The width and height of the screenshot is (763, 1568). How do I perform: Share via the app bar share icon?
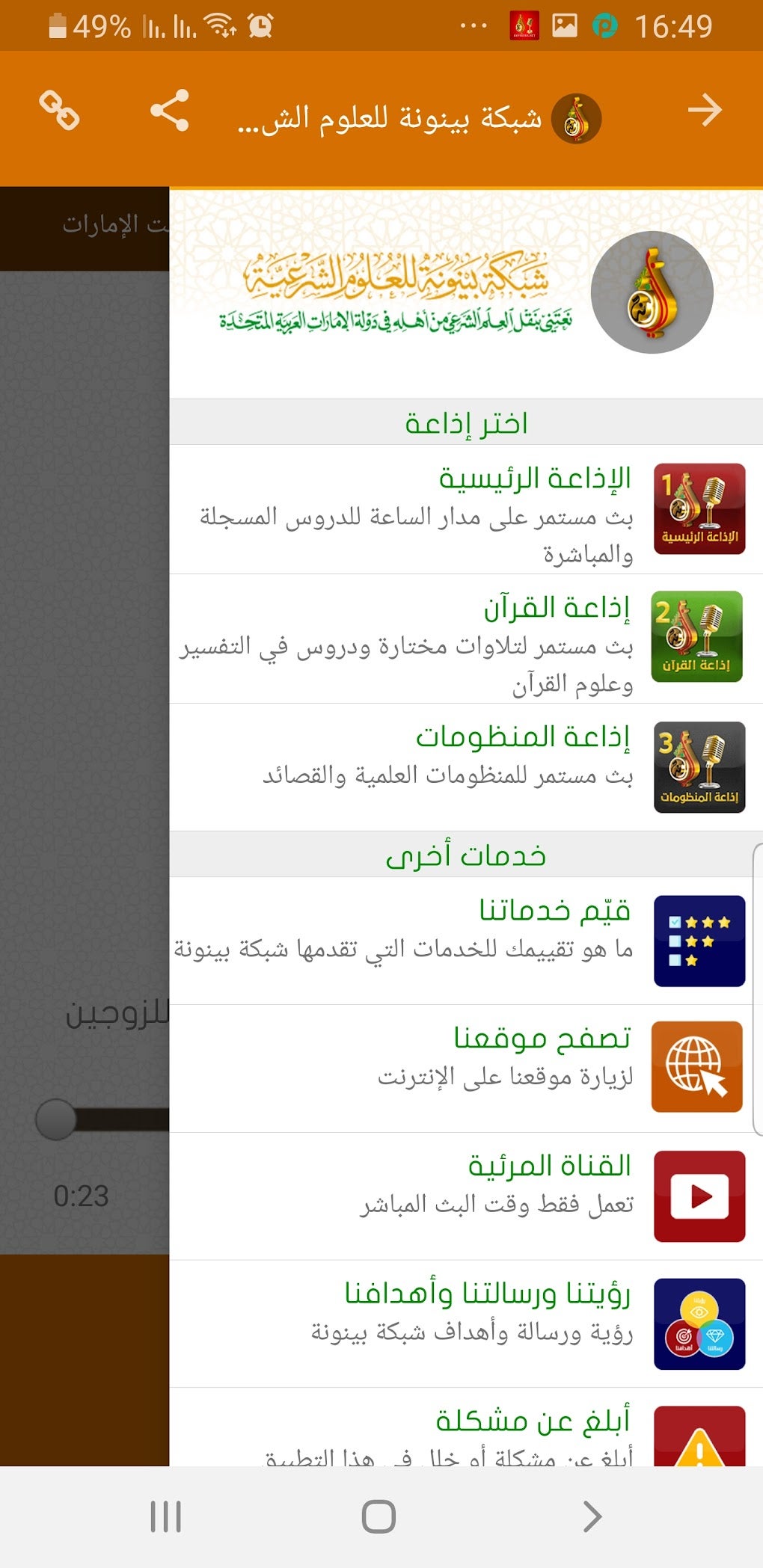pyautogui.click(x=170, y=111)
